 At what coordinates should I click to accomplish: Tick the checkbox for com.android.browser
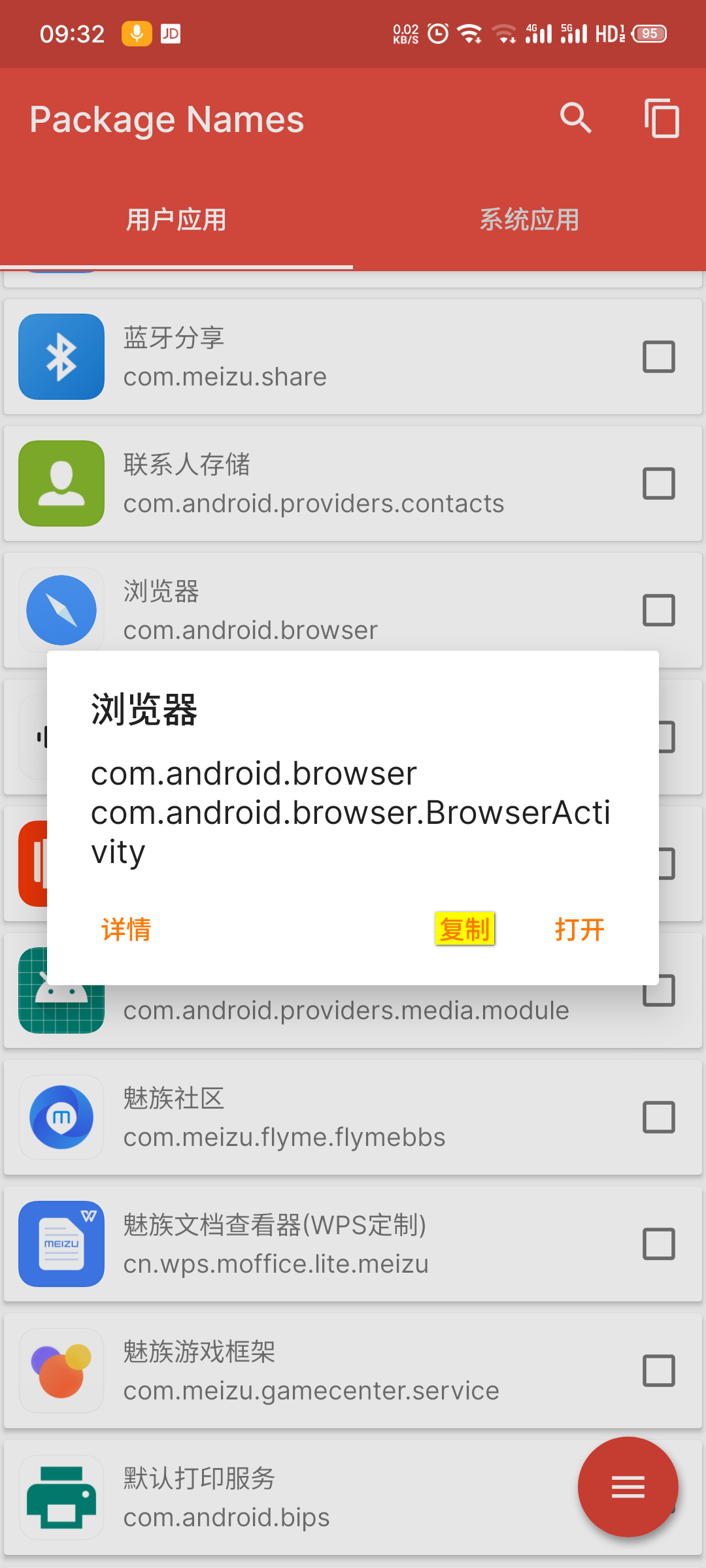tap(658, 610)
